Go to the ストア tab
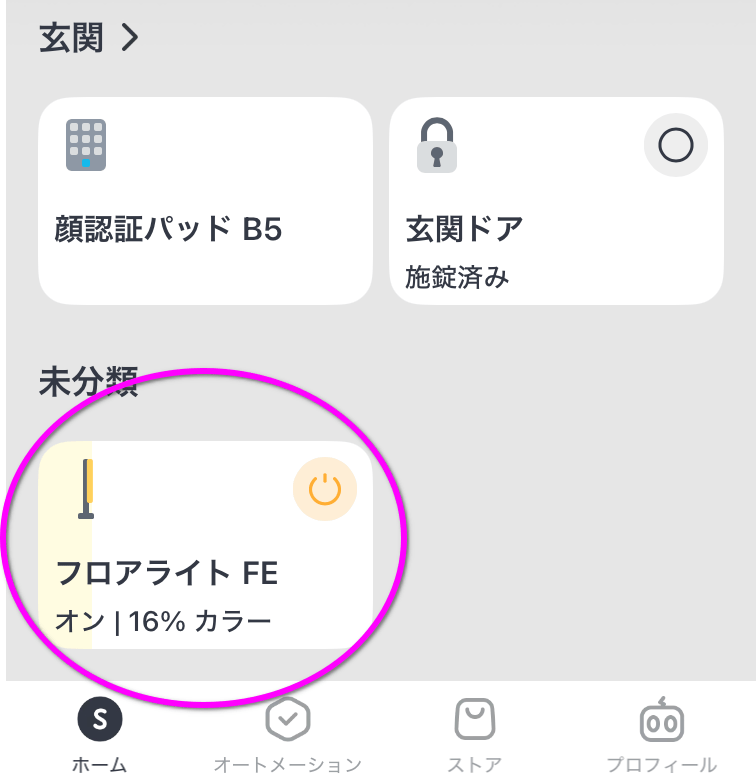Screen dimensions: 756x779 (x=475, y=735)
